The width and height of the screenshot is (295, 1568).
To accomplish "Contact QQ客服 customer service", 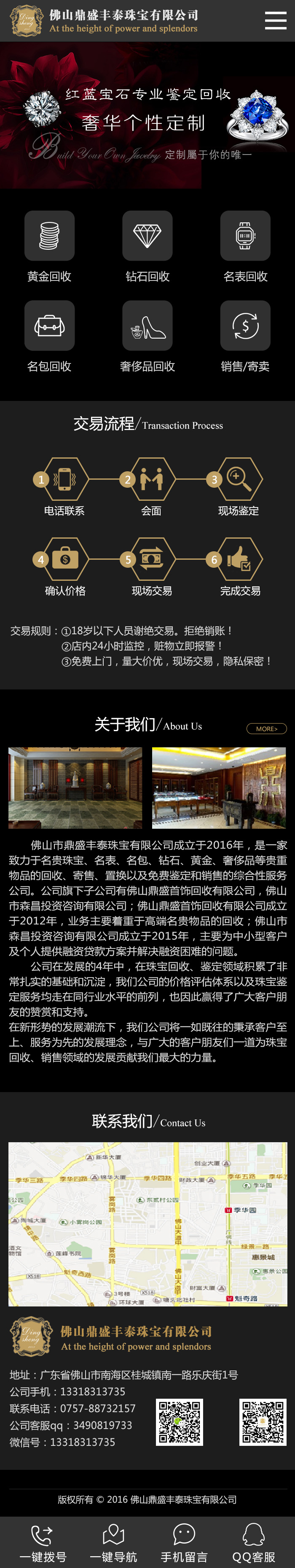I will click(x=254, y=1543).
